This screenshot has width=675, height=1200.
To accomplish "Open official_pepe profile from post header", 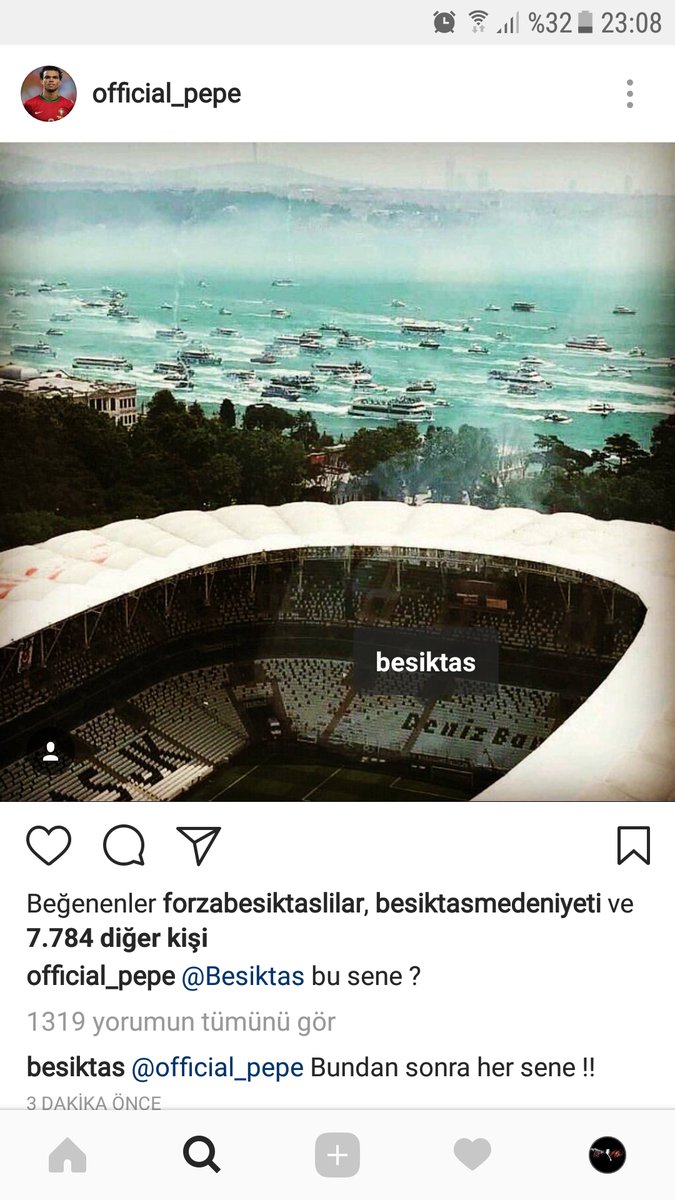I will tap(166, 94).
